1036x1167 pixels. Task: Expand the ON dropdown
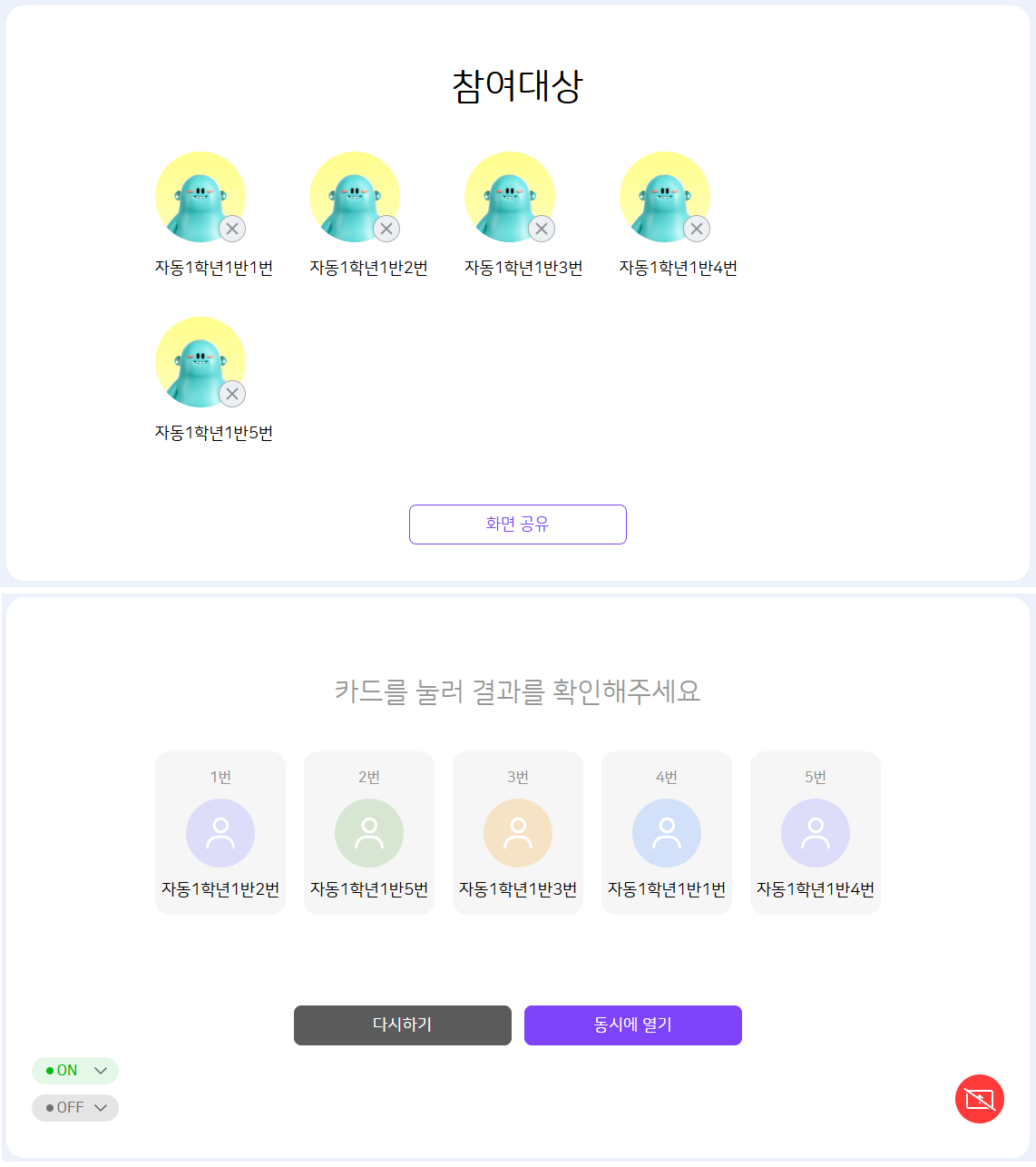click(x=75, y=1071)
